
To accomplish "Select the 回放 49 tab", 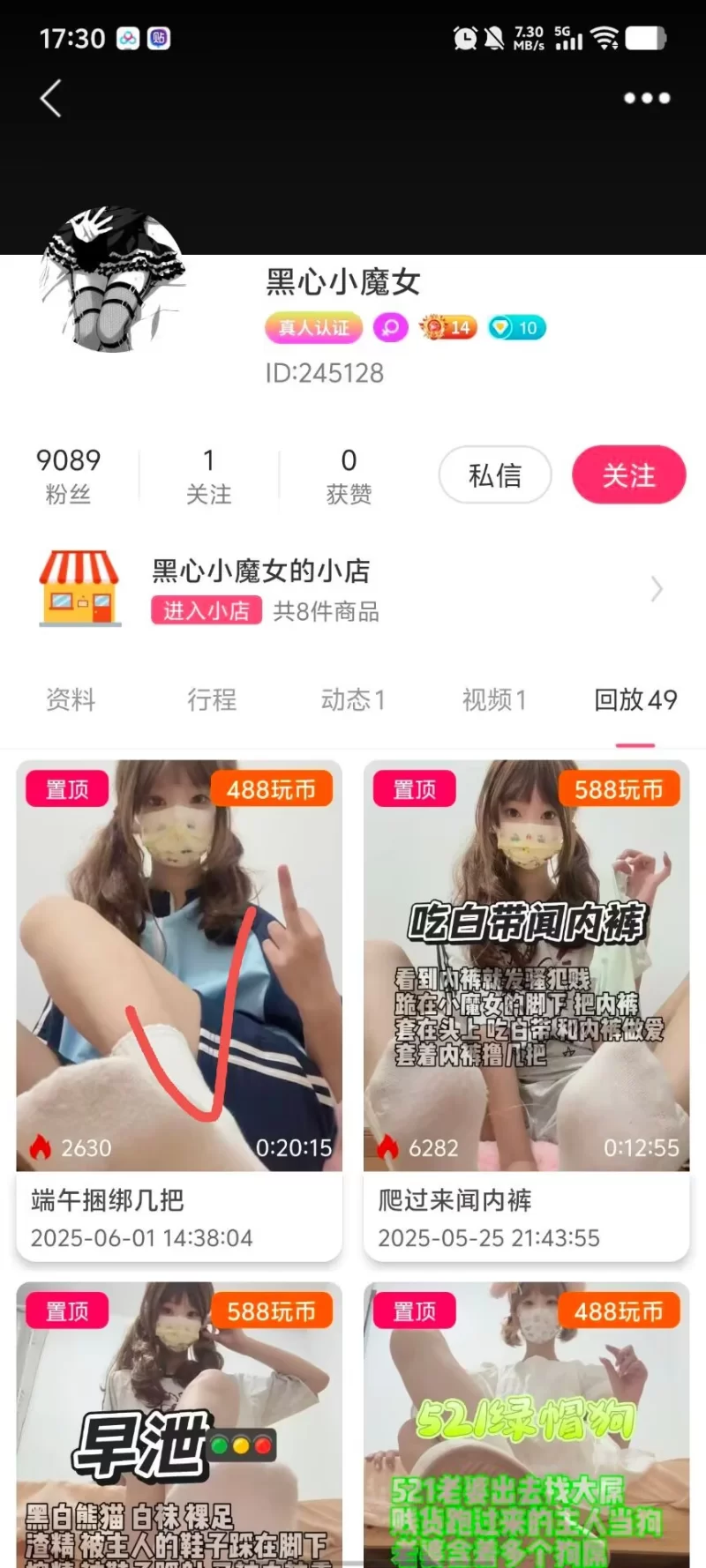I will pos(635,700).
